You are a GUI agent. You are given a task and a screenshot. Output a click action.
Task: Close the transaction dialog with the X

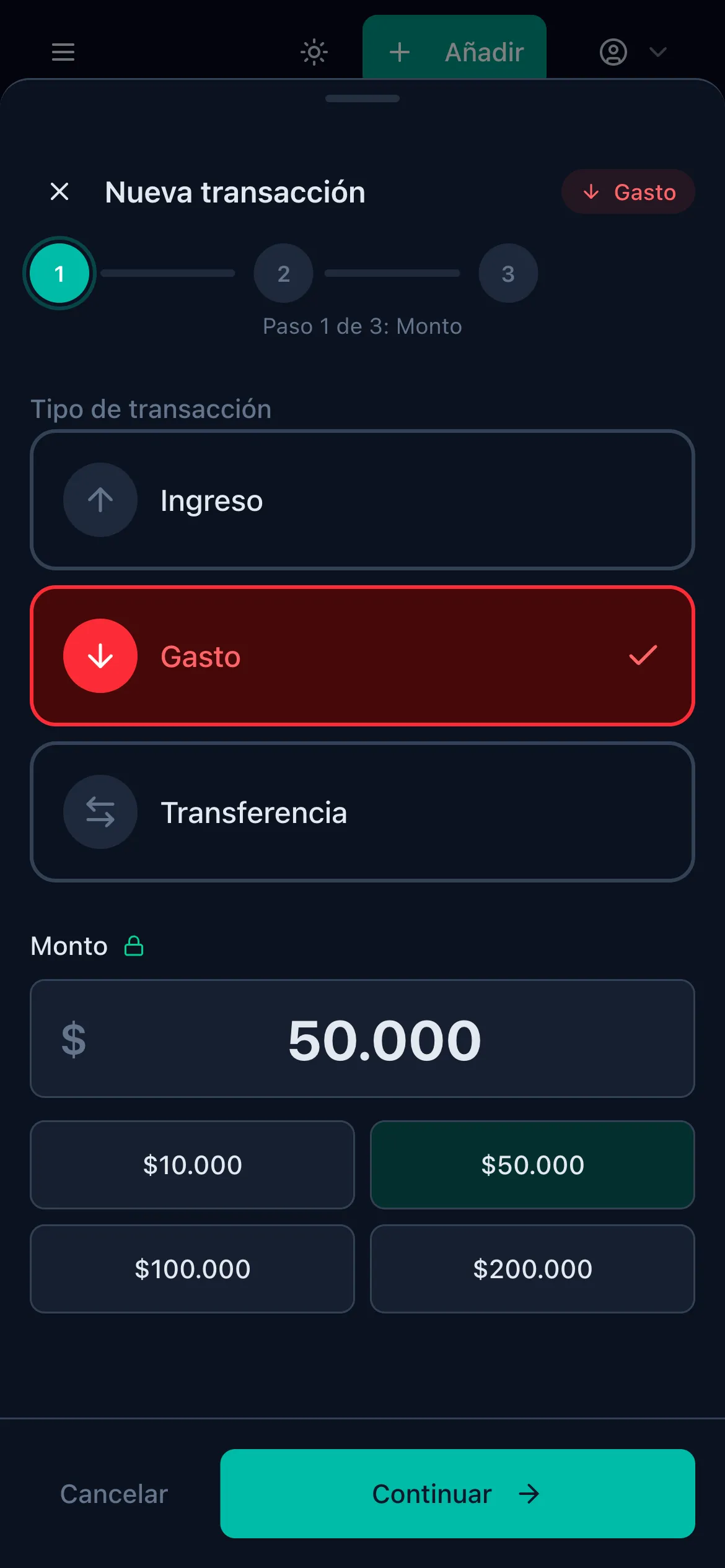pos(60,191)
